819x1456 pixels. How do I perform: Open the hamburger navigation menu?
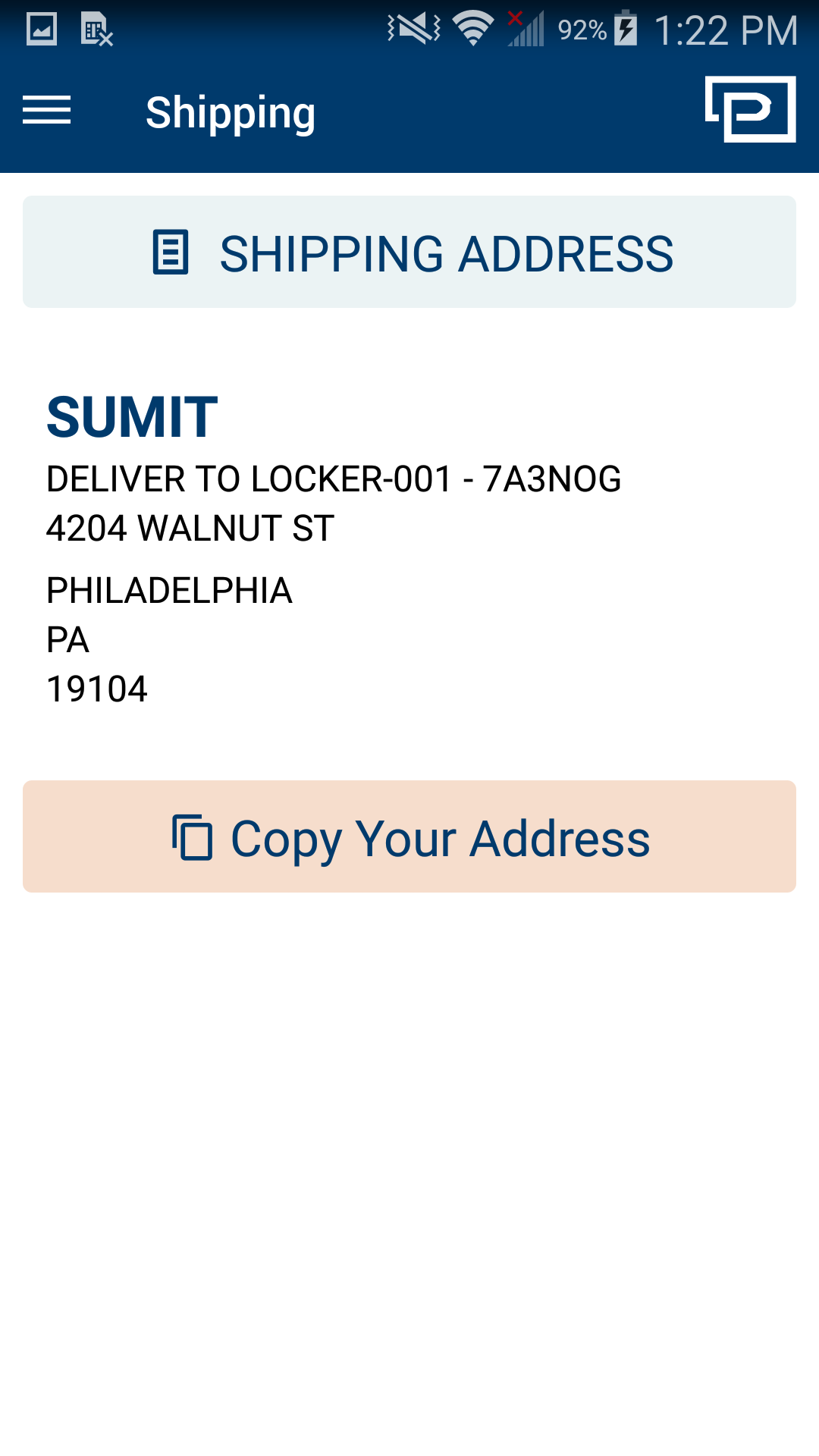(46, 111)
